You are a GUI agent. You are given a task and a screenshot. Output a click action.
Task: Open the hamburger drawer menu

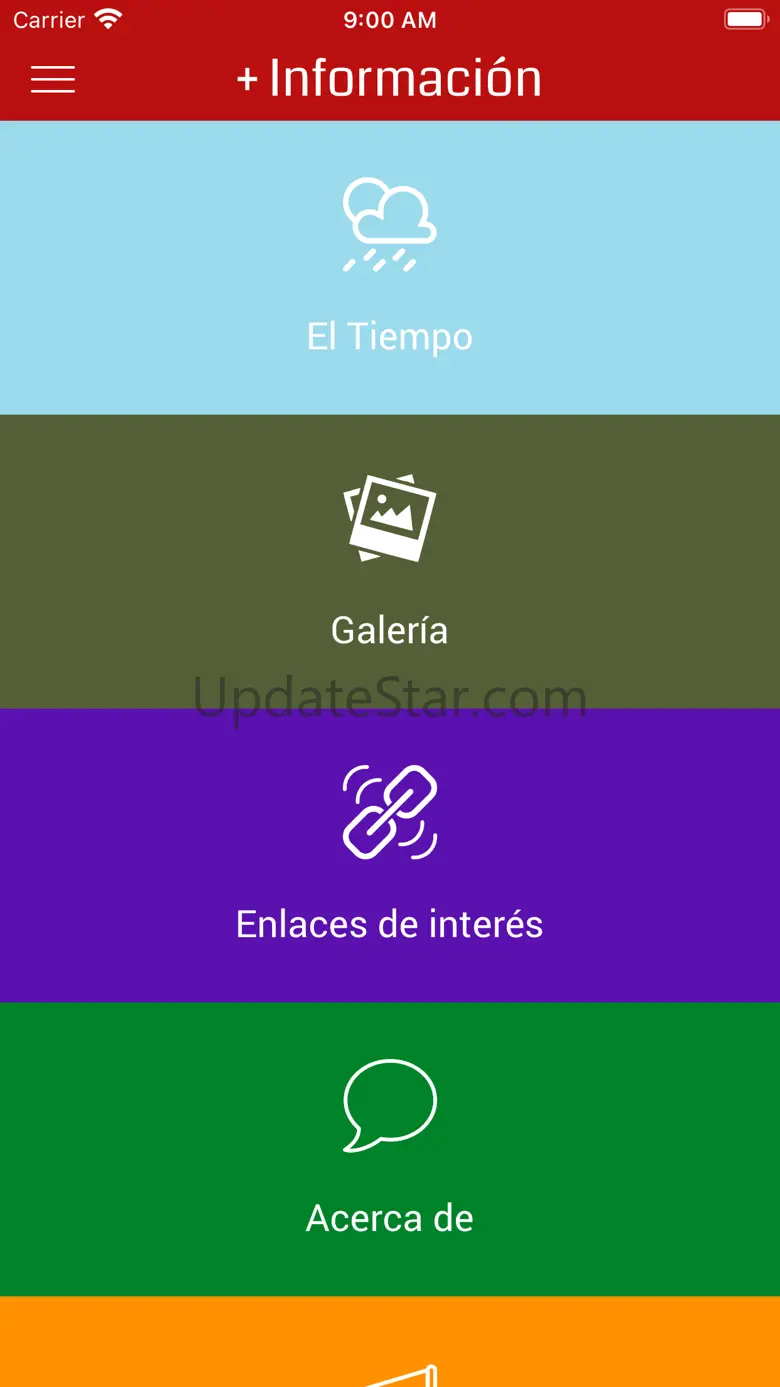pos(53,79)
